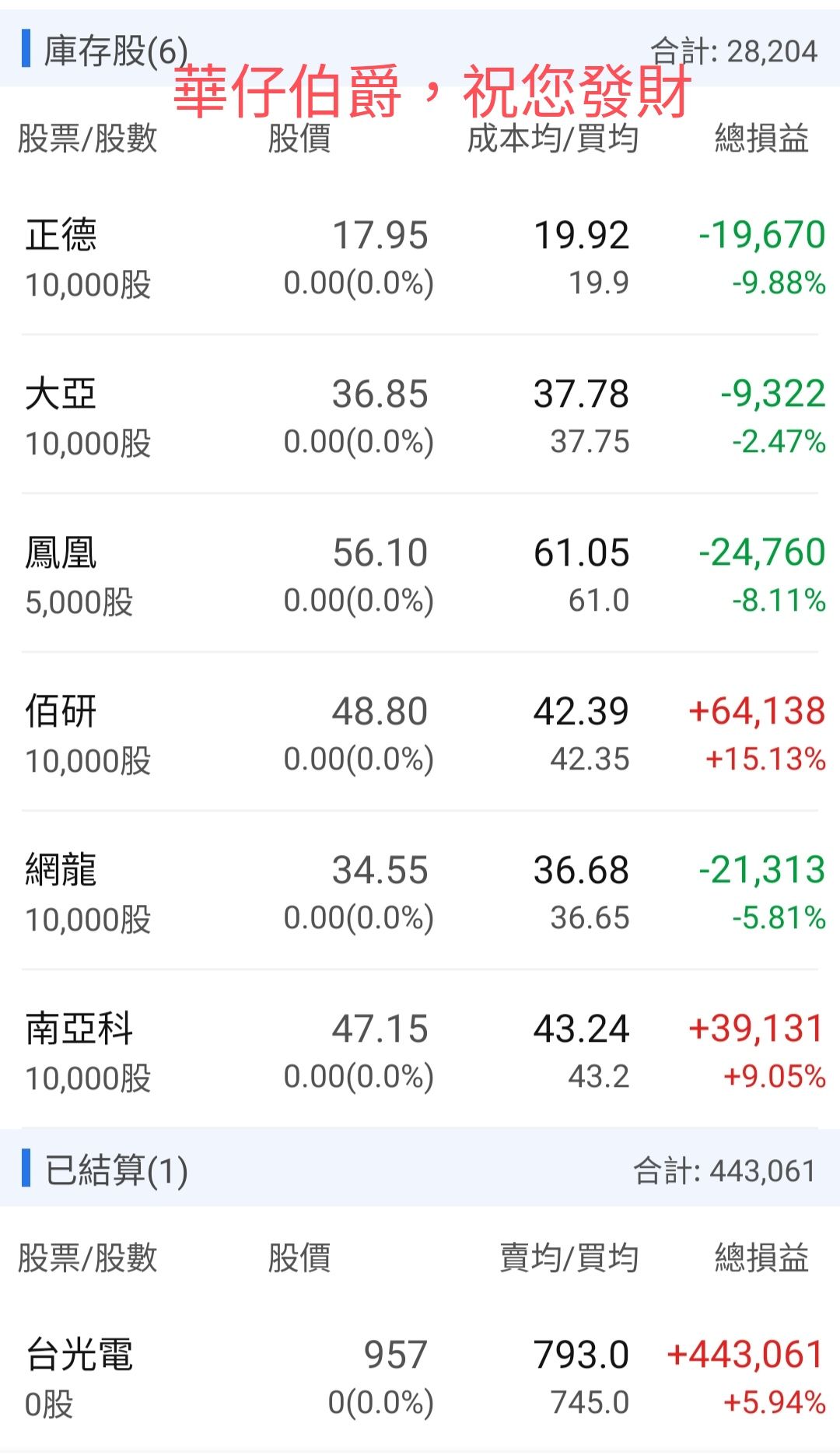The height and width of the screenshot is (1455, 840).
Task: Open settled stock 台光電 row
Action: tap(420, 1377)
